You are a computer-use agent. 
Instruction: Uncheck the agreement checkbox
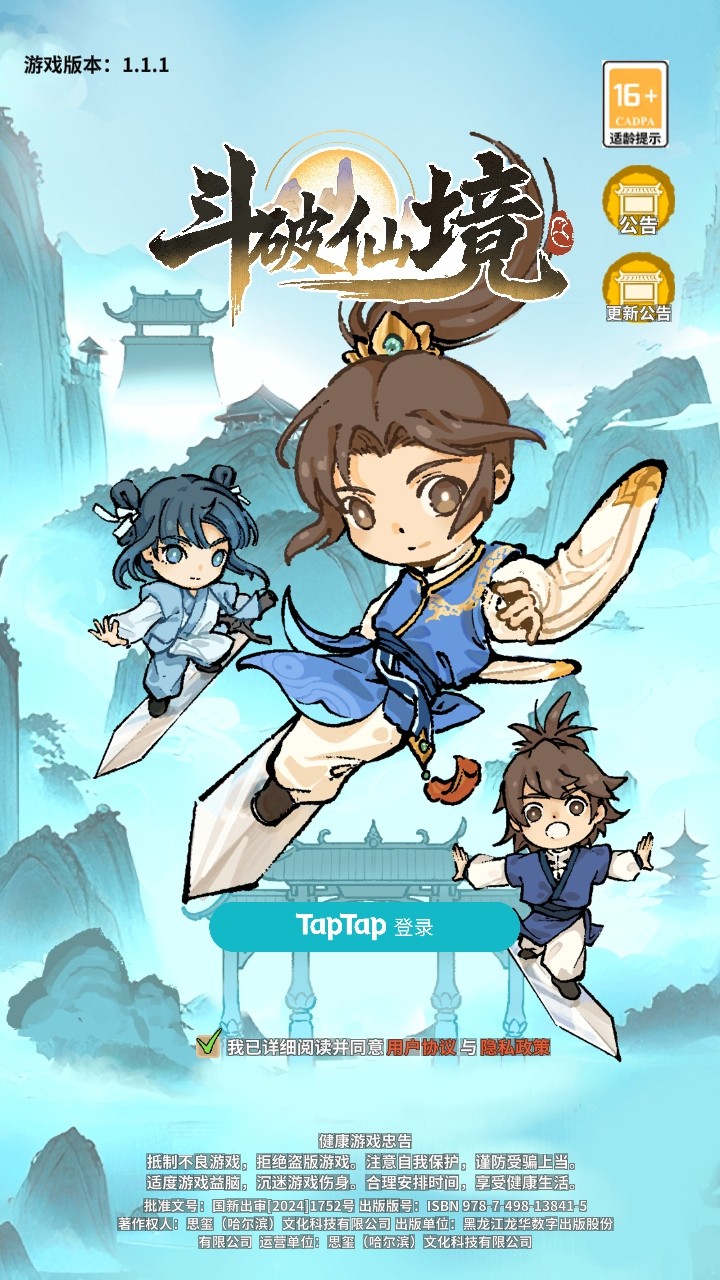click(x=208, y=1046)
